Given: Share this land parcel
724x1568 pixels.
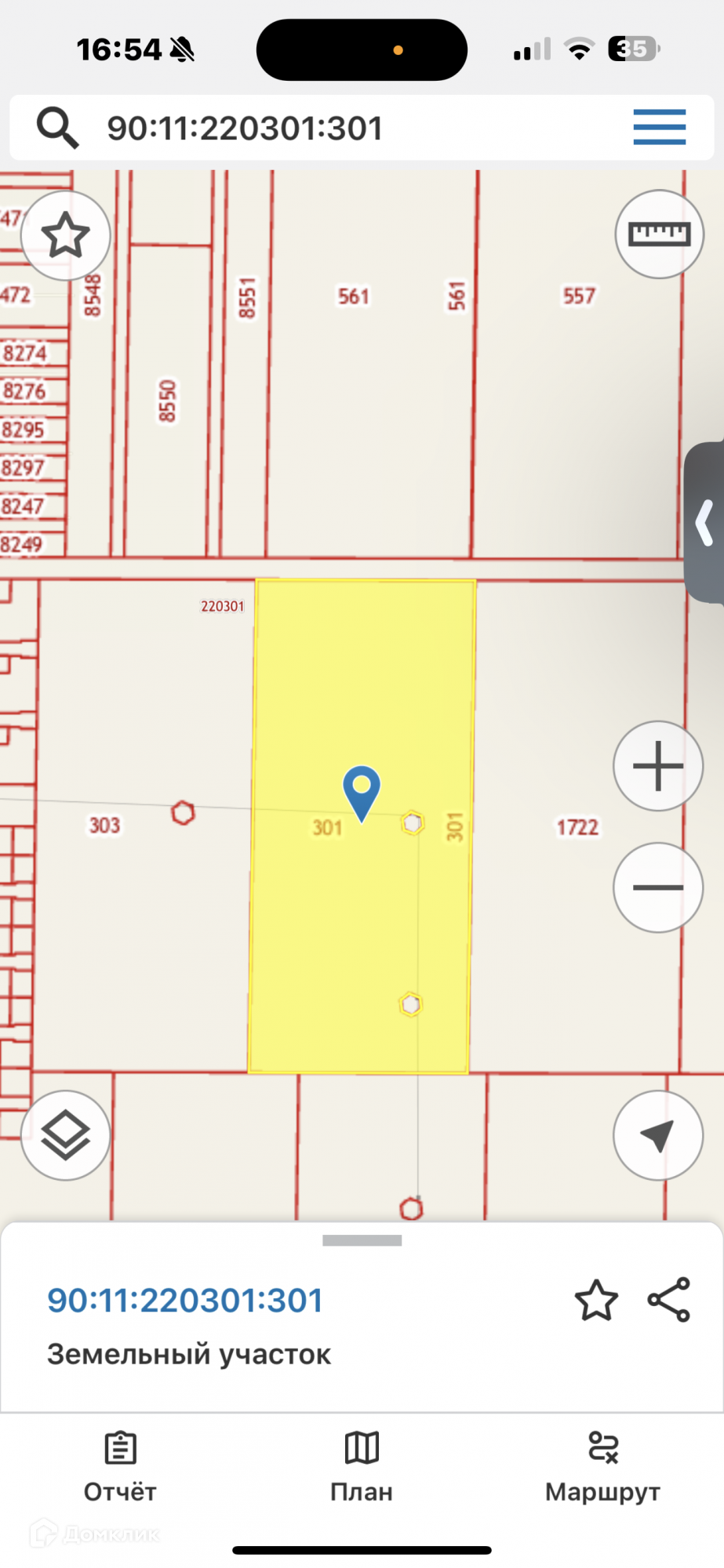Looking at the screenshot, I should pyautogui.click(x=669, y=1300).
